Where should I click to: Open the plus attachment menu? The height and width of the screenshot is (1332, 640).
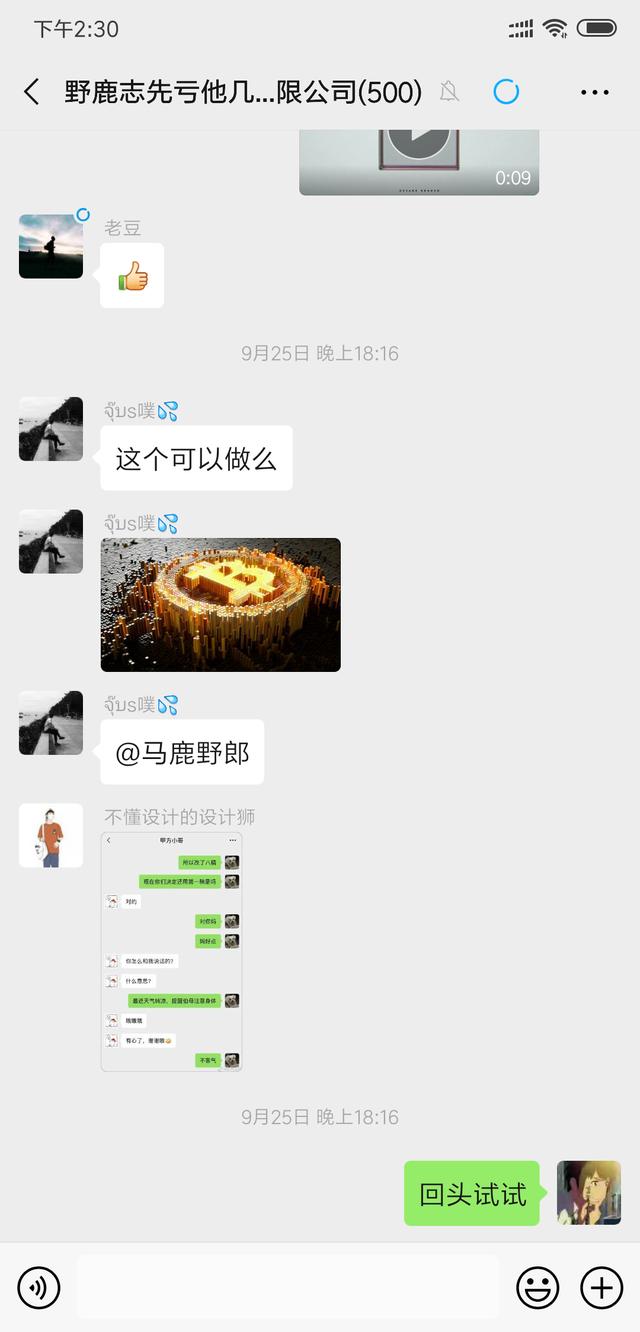601,1288
